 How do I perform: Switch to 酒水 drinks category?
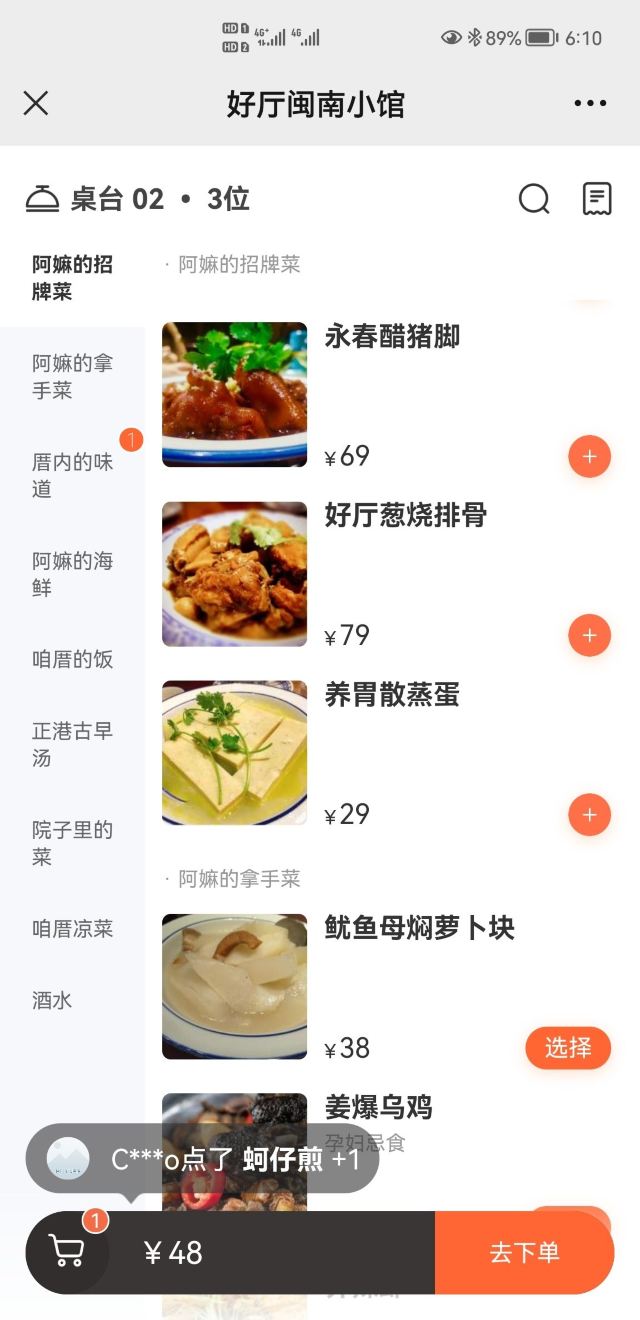click(x=52, y=1000)
